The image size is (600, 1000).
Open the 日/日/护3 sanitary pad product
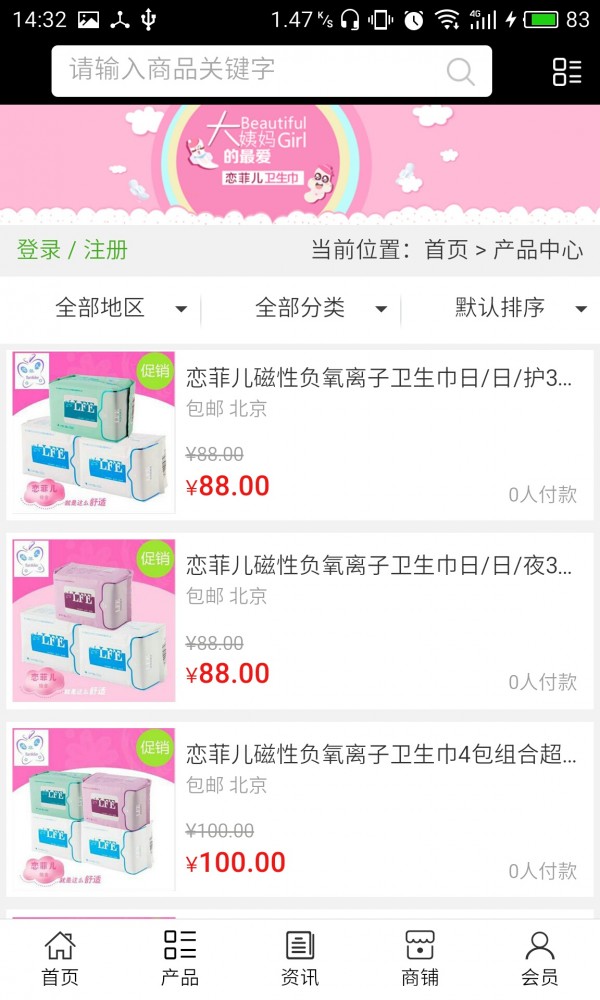tap(380, 378)
